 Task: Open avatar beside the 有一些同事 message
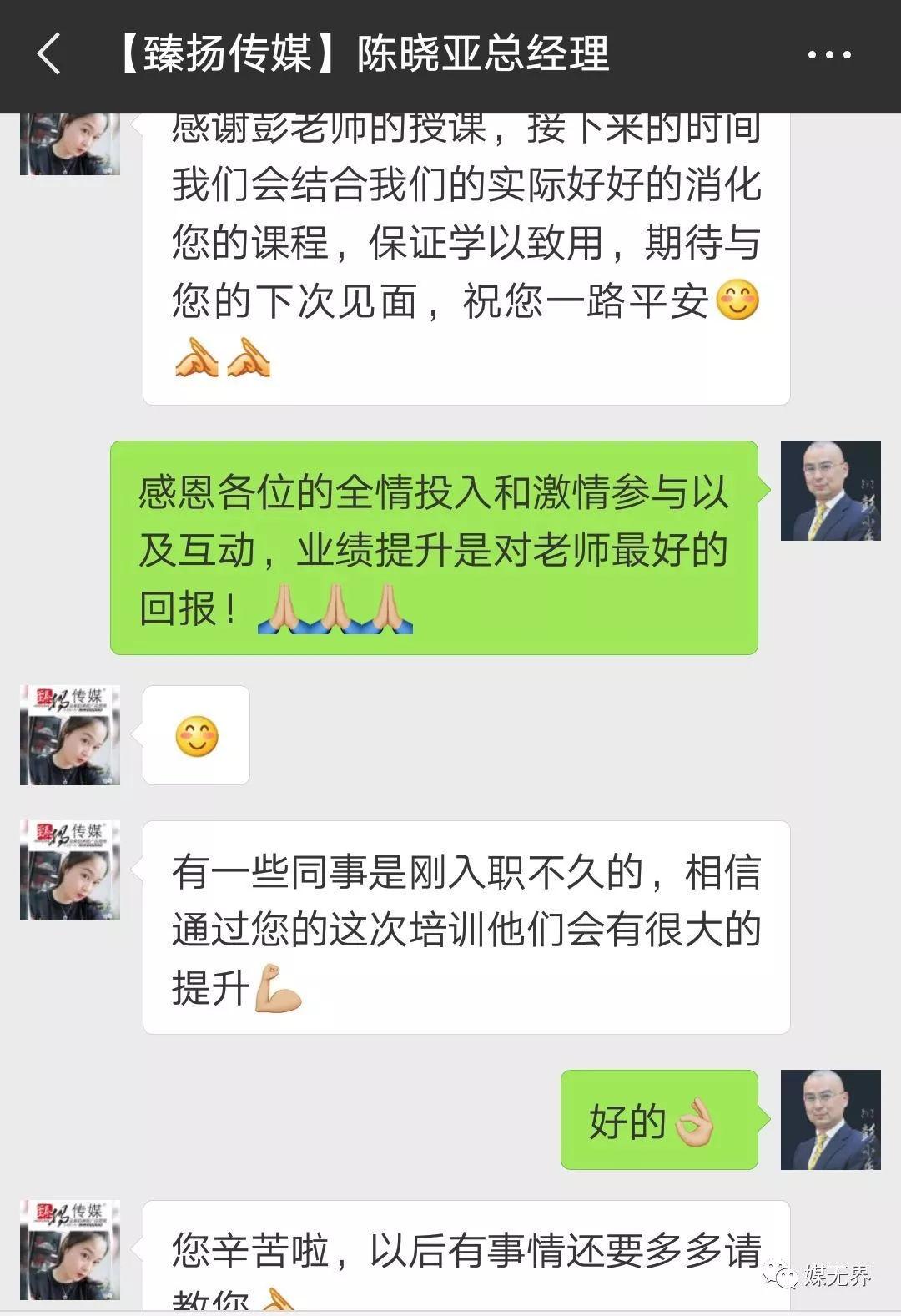[x=70, y=870]
